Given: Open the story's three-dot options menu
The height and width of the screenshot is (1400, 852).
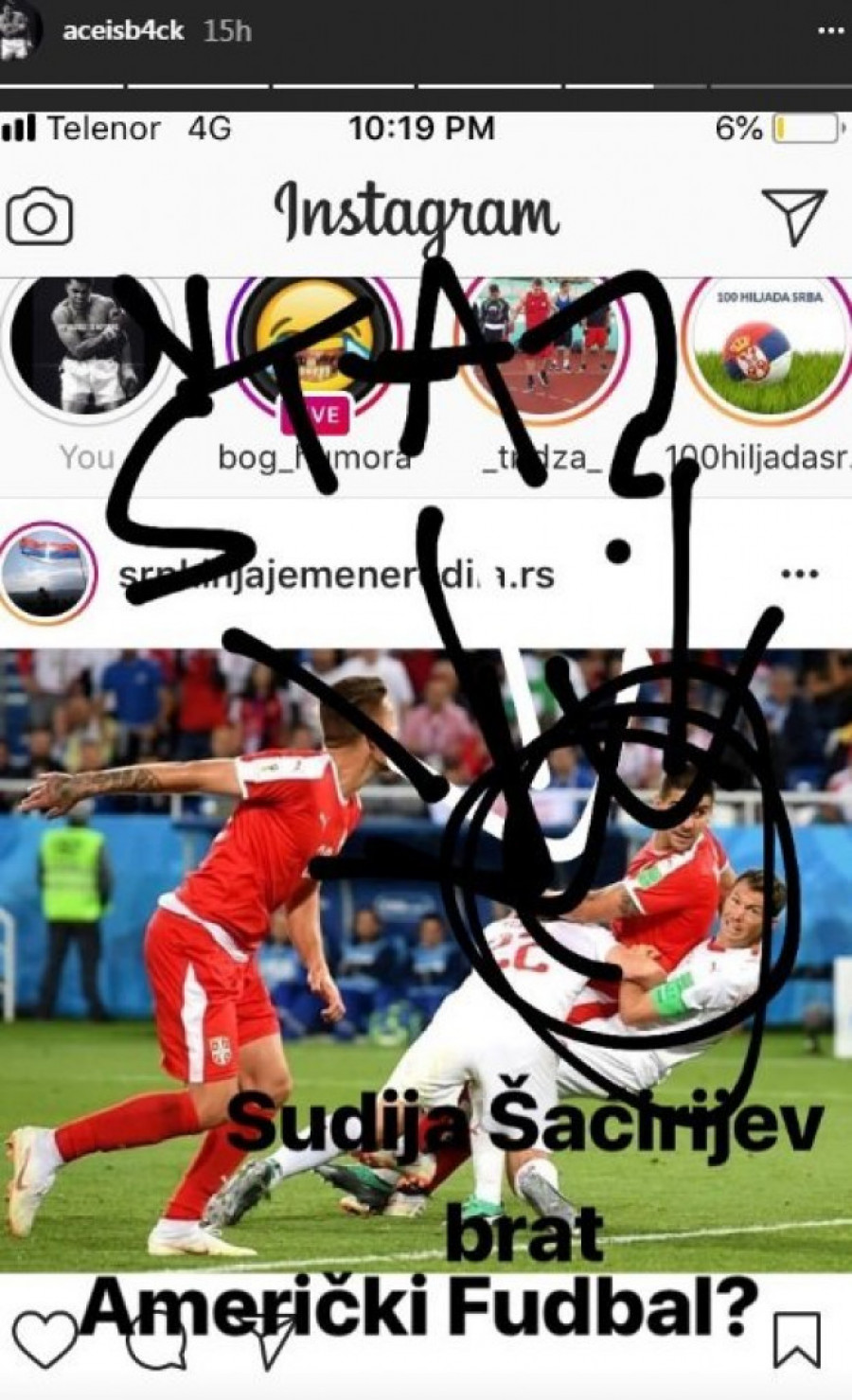Looking at the screenshot, I should tap(830, 30).
